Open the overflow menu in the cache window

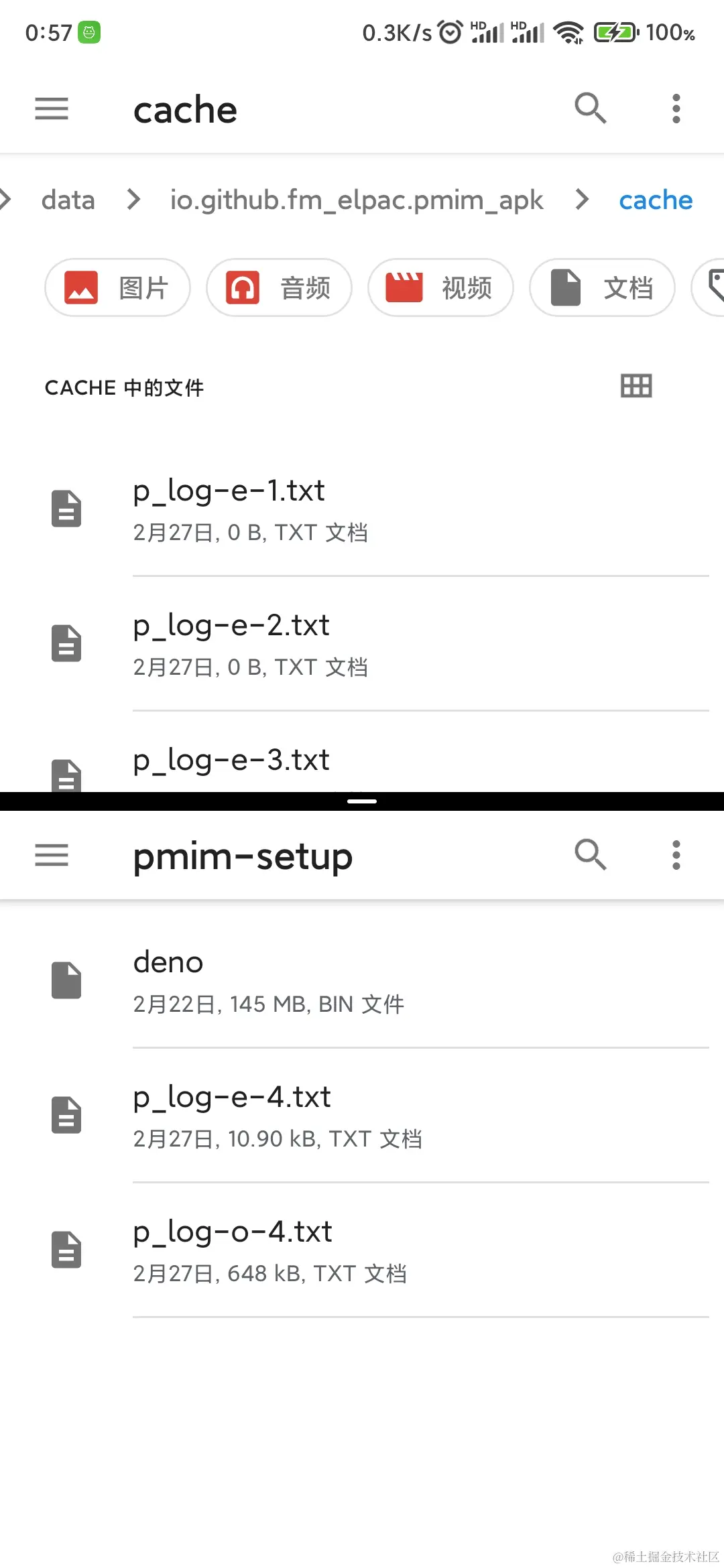click(x=676, y=109)
